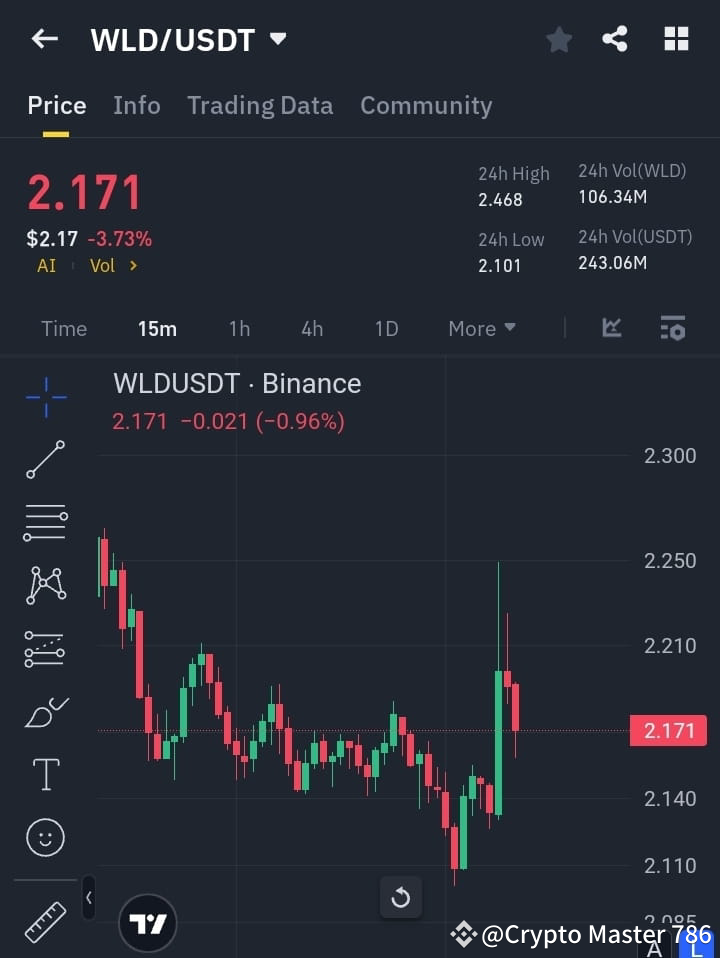Viewport: 720px width, 958px height.
Task: Open the horizontal lines drawing tool
Action: (45, 523)
